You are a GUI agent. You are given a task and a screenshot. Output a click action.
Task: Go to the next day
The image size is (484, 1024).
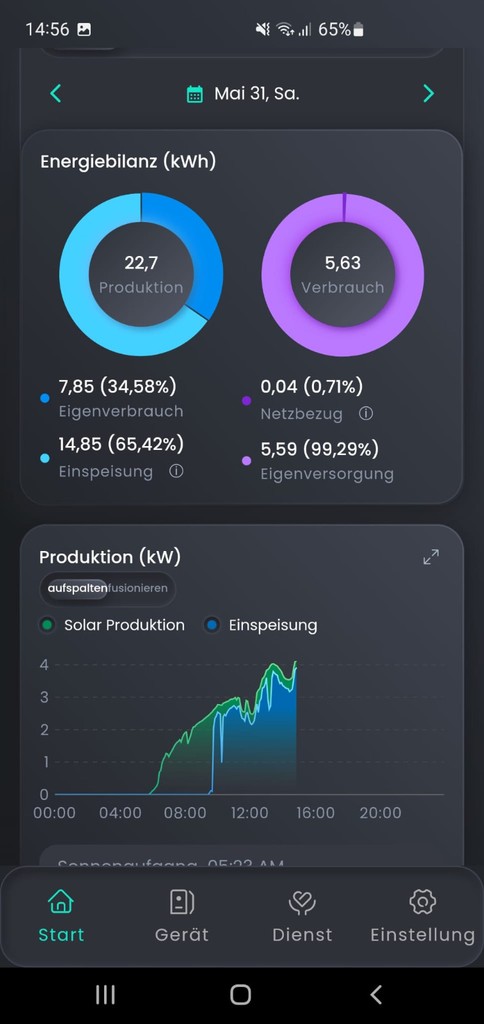click(x=428, y=93)
